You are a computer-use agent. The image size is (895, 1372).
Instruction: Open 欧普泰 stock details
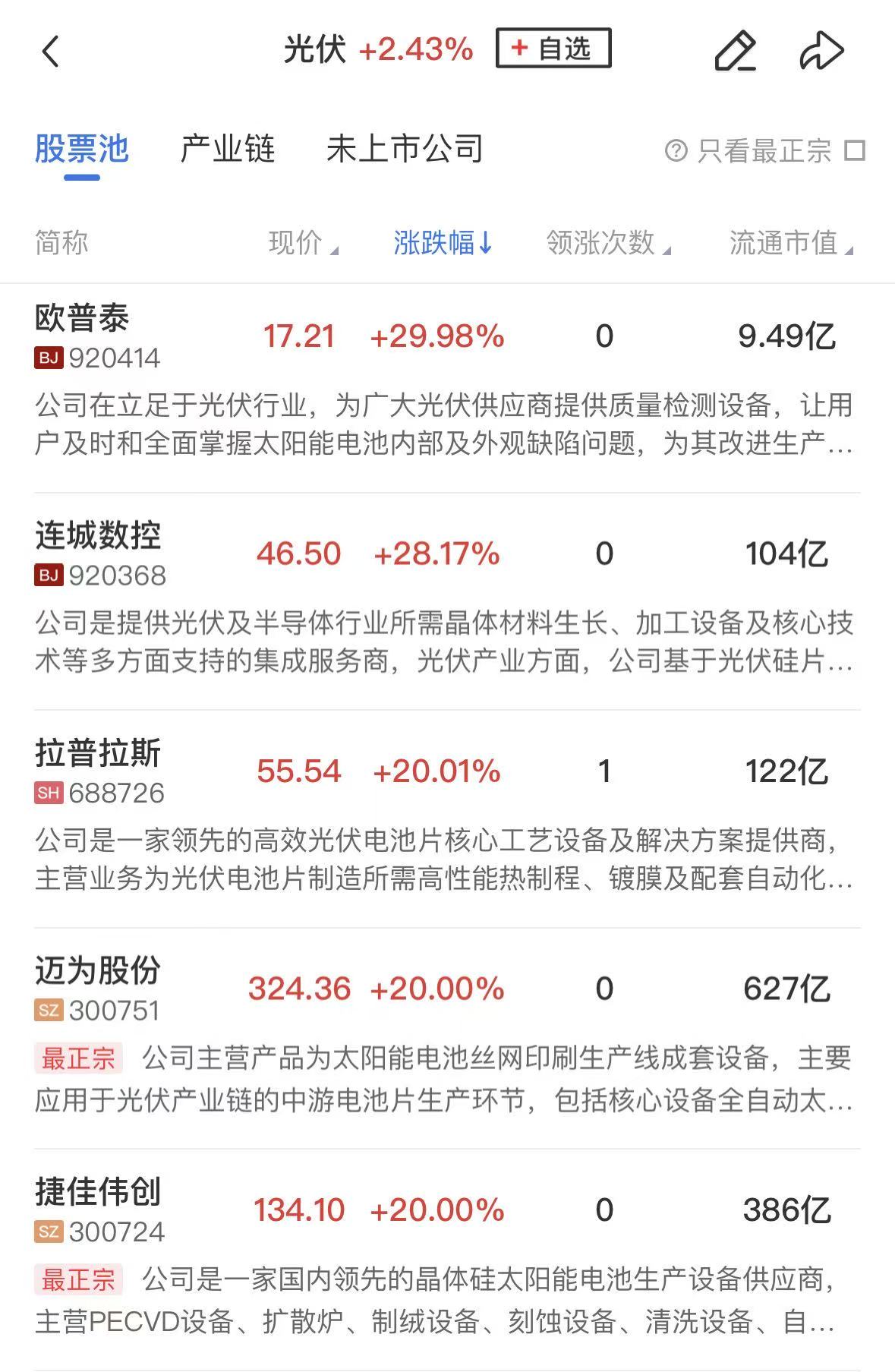click(x=82, y=319)
